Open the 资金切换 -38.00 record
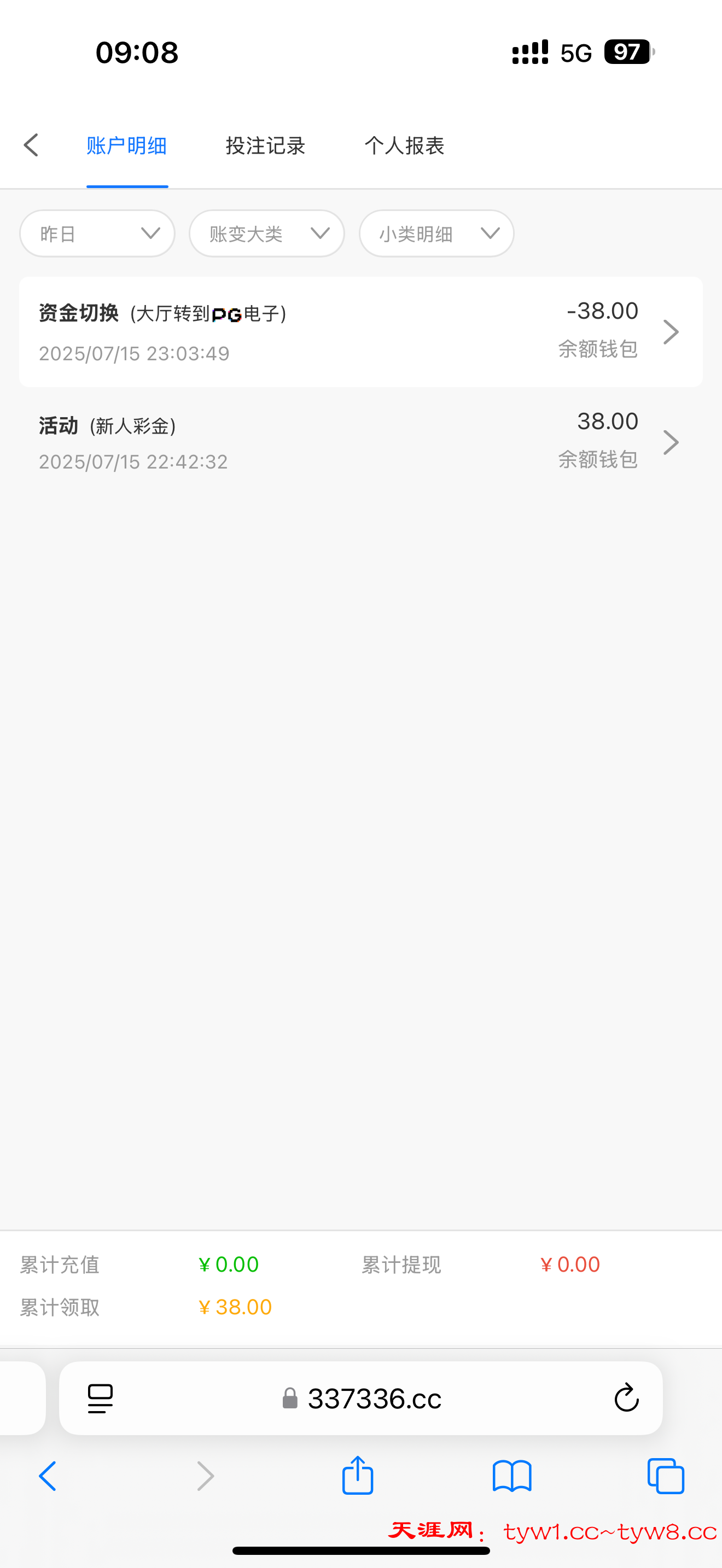This screenshot has width=722, height=1568. (x=360, y=332)
